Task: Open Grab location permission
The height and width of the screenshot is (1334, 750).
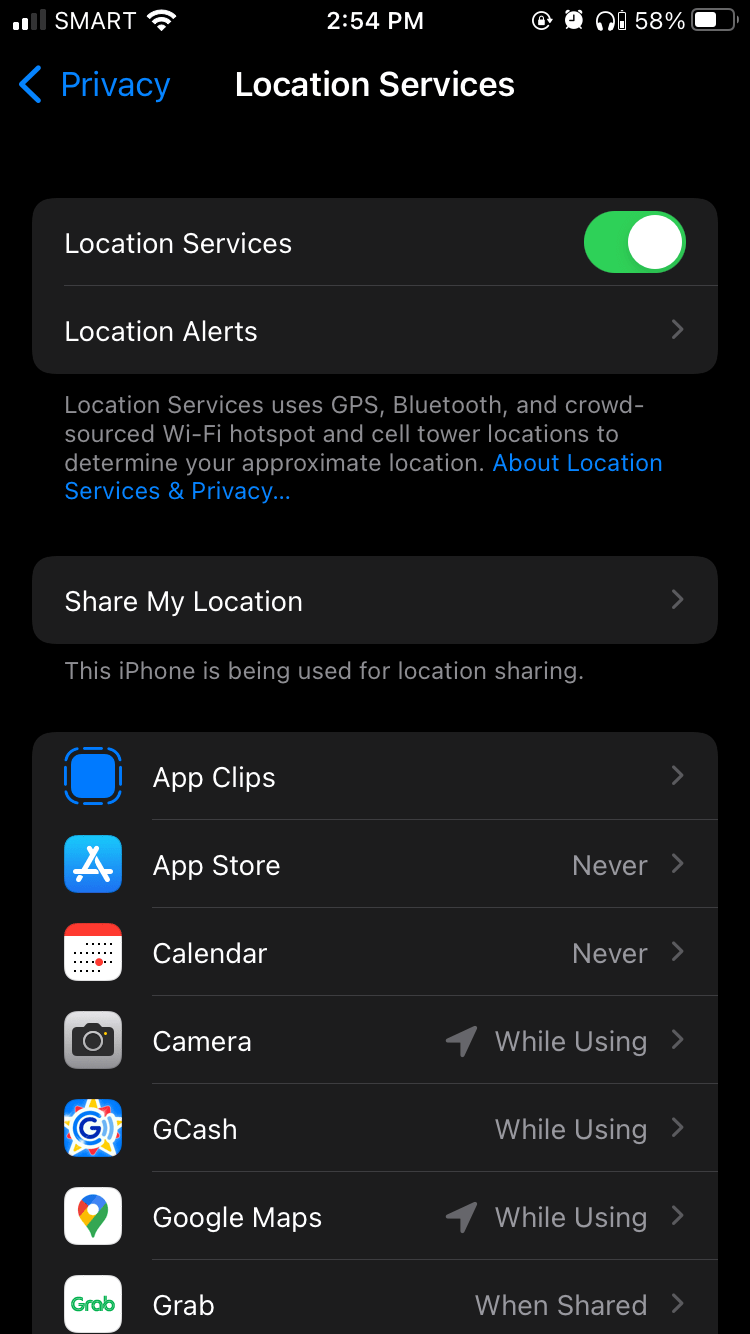Action: point(375,1303)
